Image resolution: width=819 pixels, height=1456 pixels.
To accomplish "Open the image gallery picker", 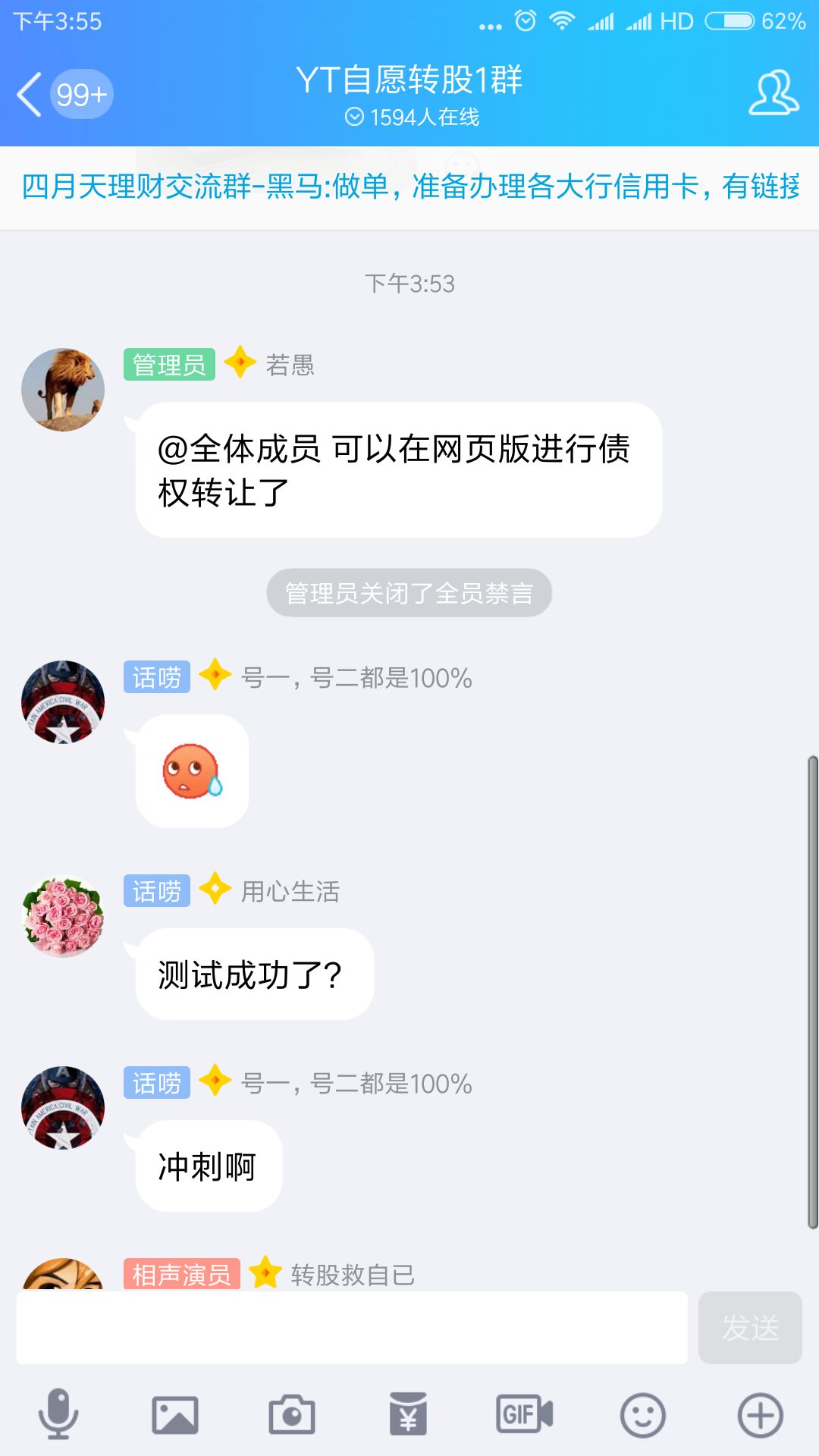I will [175, 1414].
